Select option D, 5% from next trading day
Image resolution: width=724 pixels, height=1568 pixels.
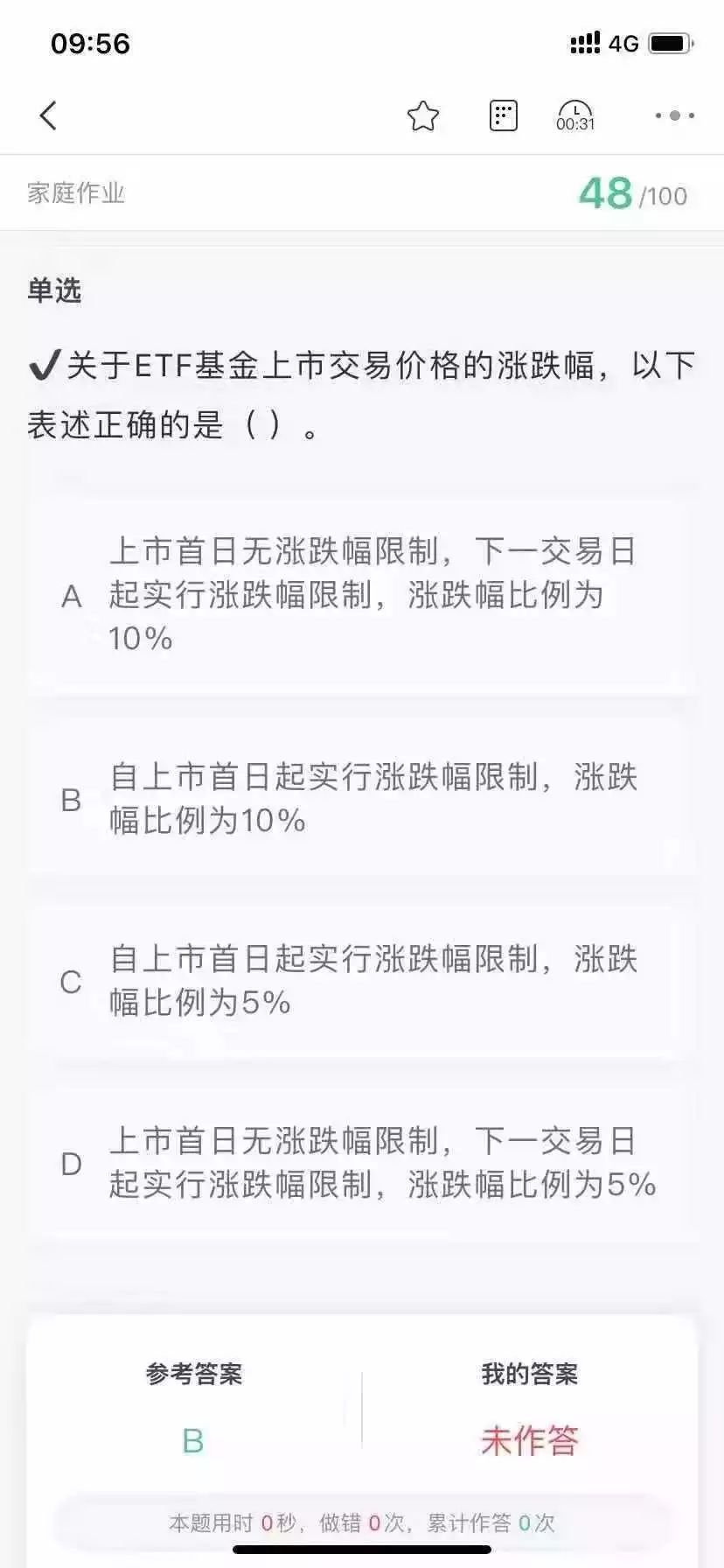point(362,1163)
